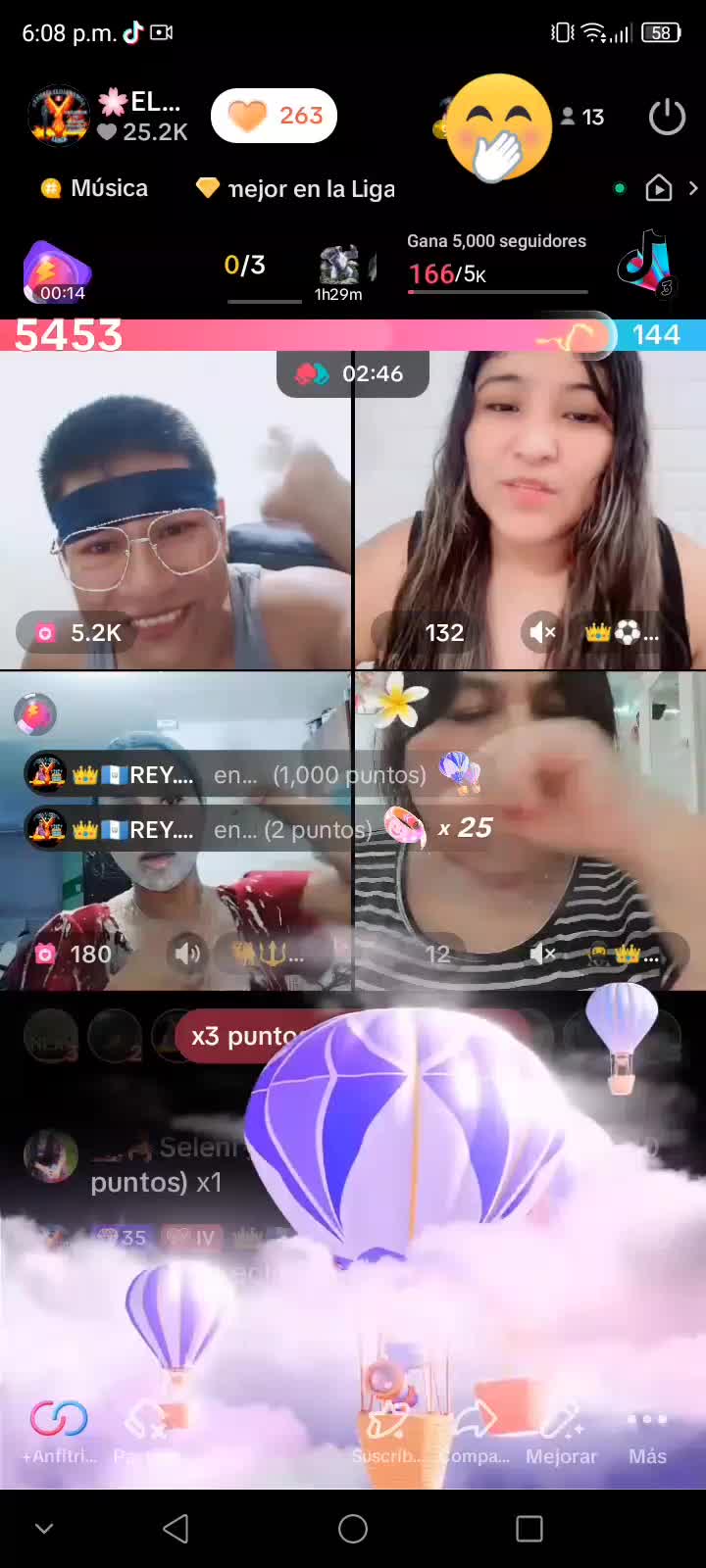
Task: Open the Gana 5,000 seguidores goal
Action: coord(497,263)
